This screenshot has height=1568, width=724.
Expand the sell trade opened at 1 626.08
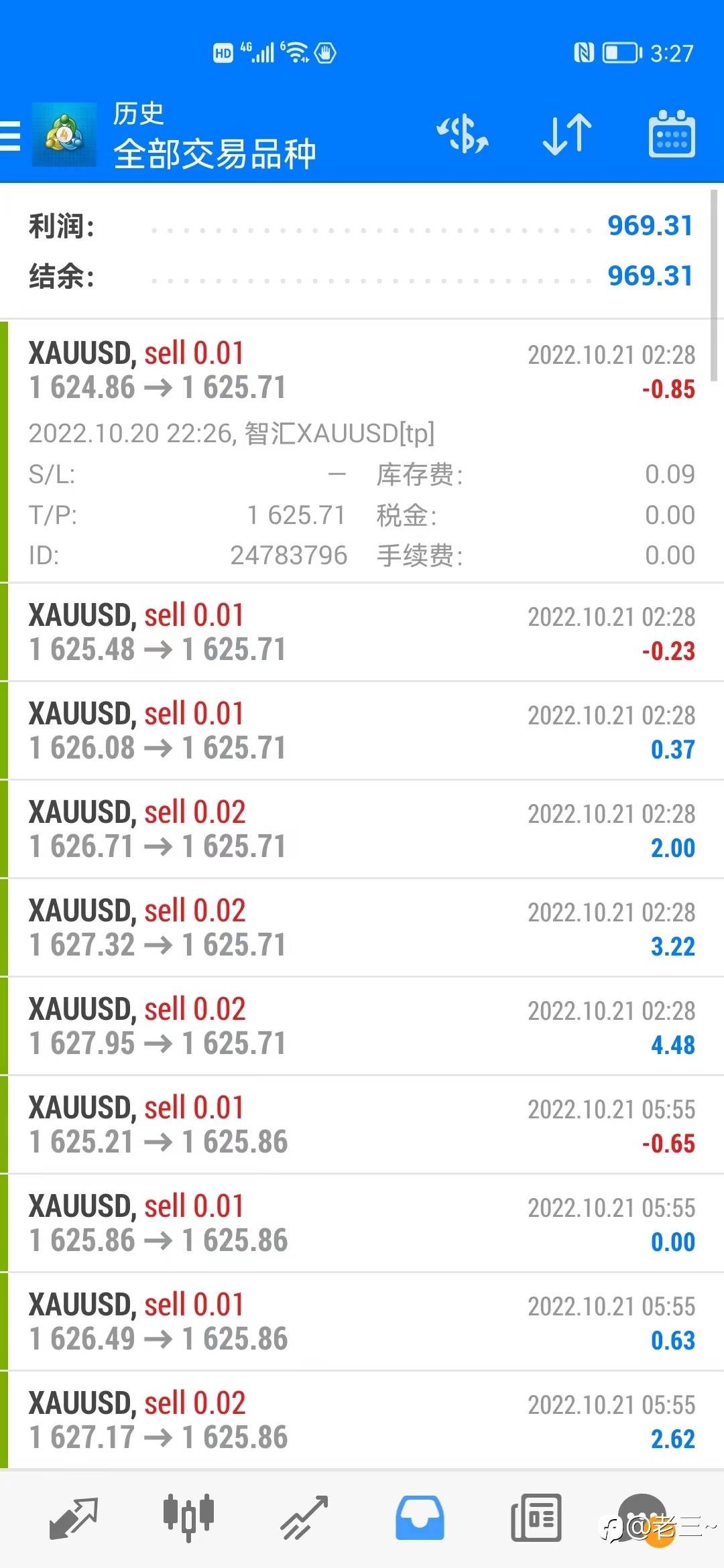point(362,731)
